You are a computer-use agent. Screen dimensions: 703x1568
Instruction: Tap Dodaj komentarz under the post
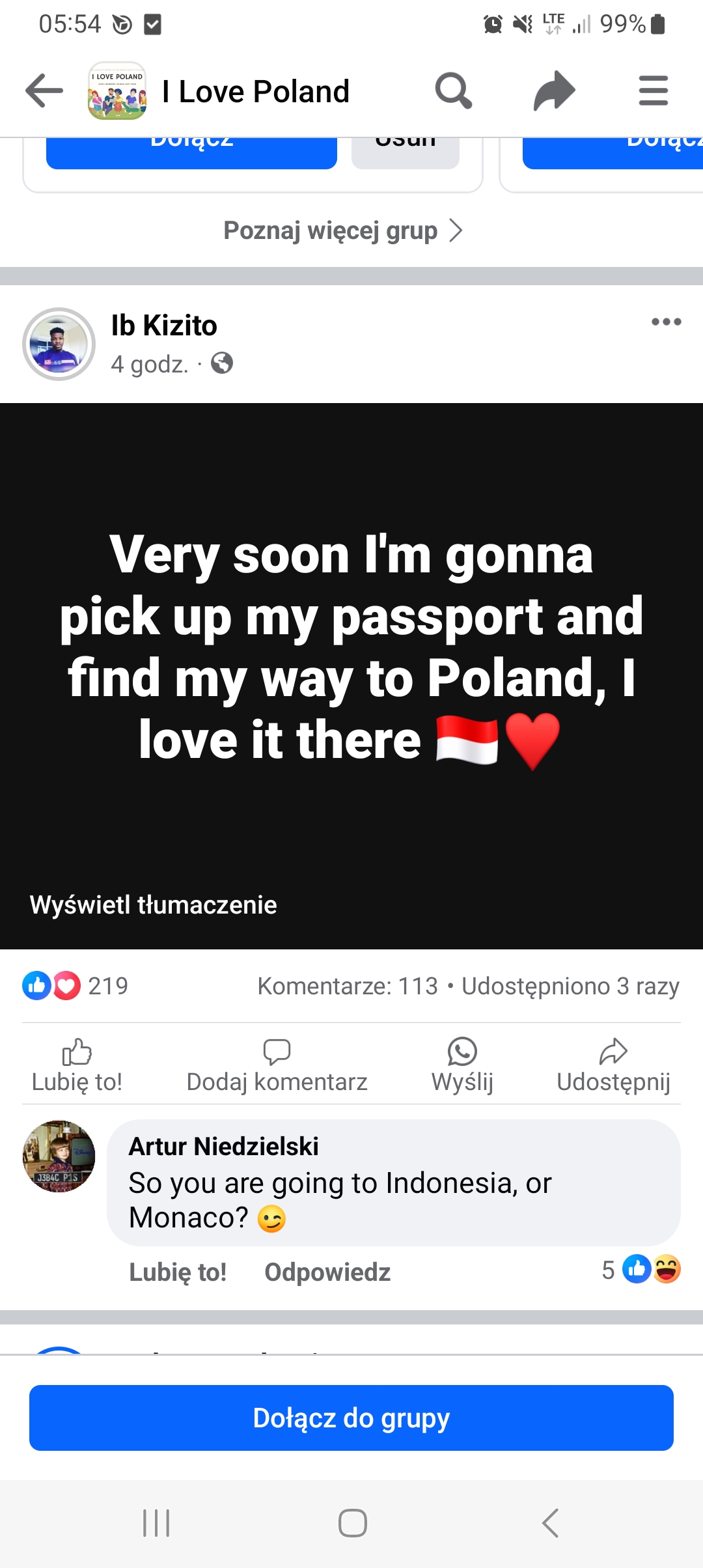[x=277, y=1065]
